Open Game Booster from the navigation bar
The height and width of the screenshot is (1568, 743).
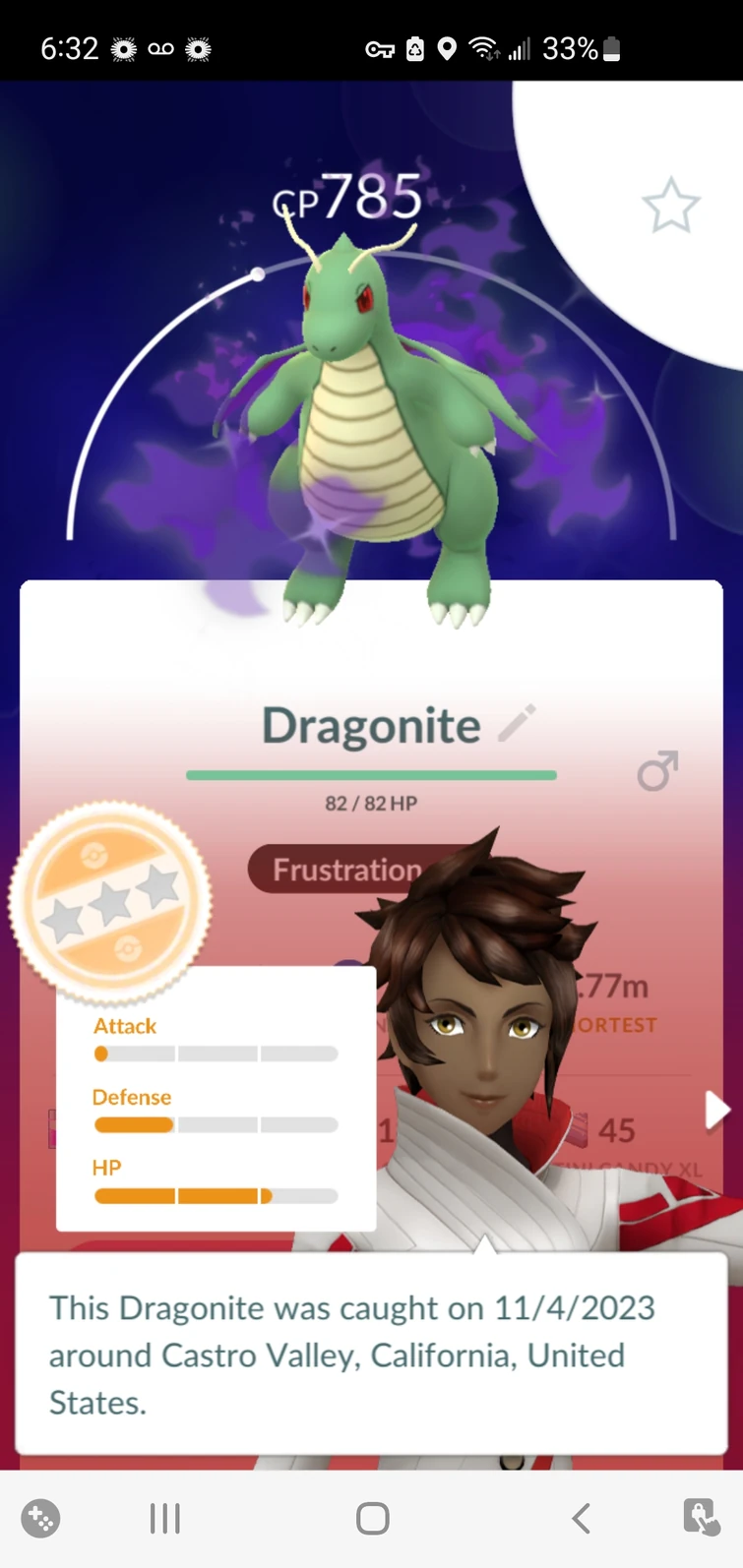pyautogui.click(x=40, y=1518)
